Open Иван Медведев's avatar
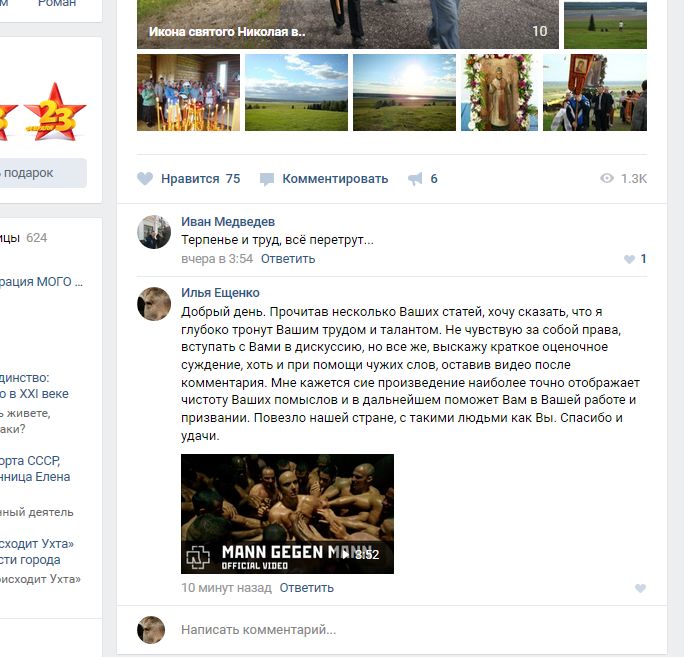The height and width of the screenshot is (657, 684). click(154, 232)
